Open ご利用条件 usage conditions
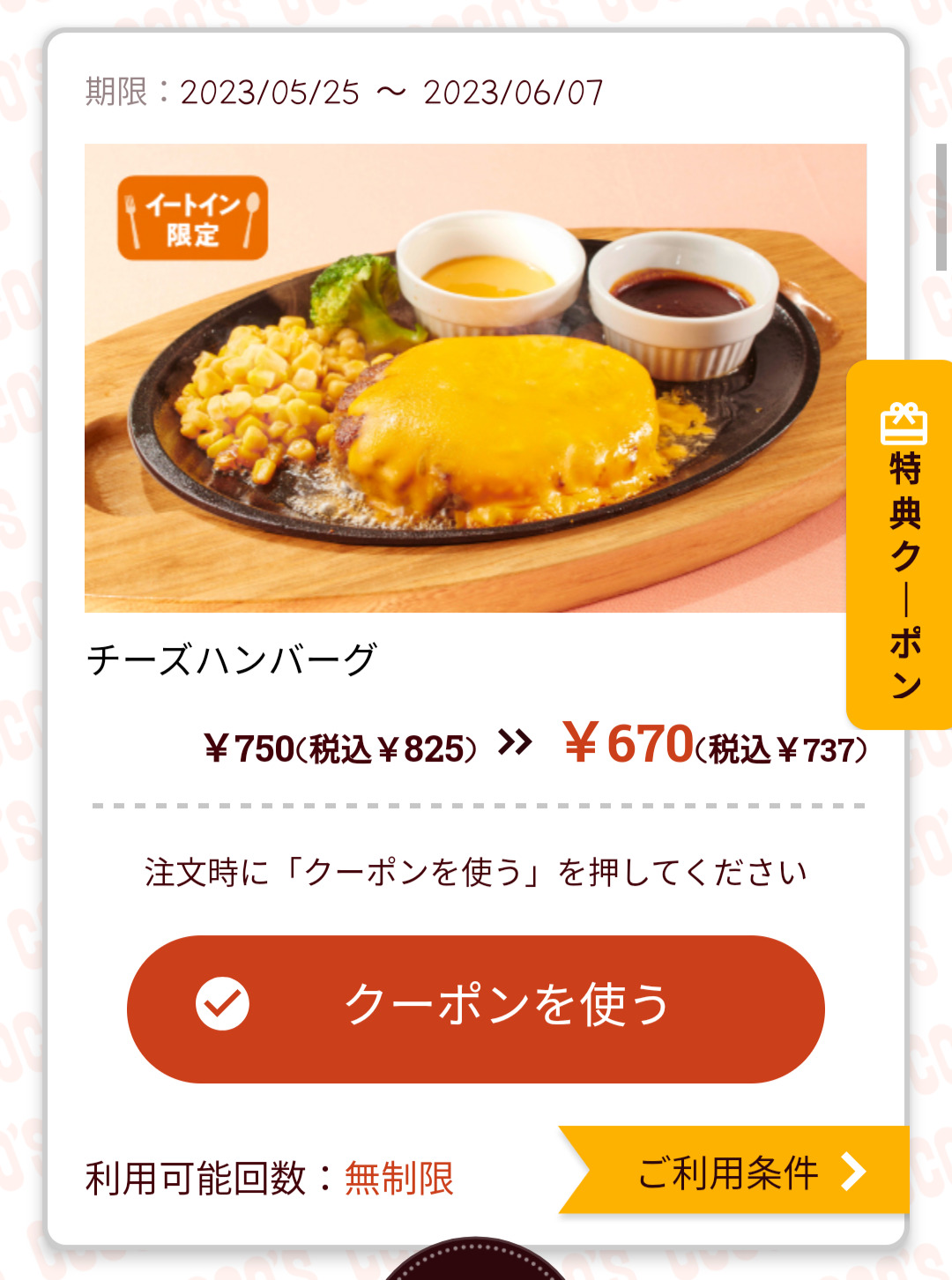 [x=740, y=1172]
